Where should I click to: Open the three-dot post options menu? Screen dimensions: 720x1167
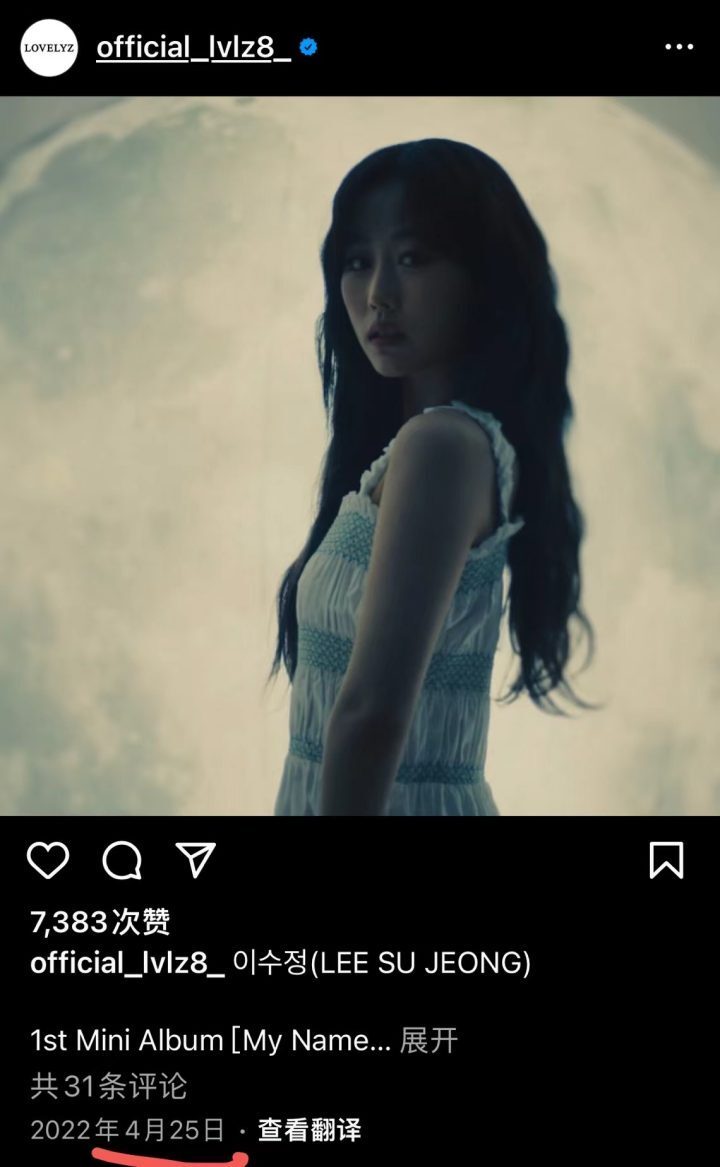(x=679, y=48)
